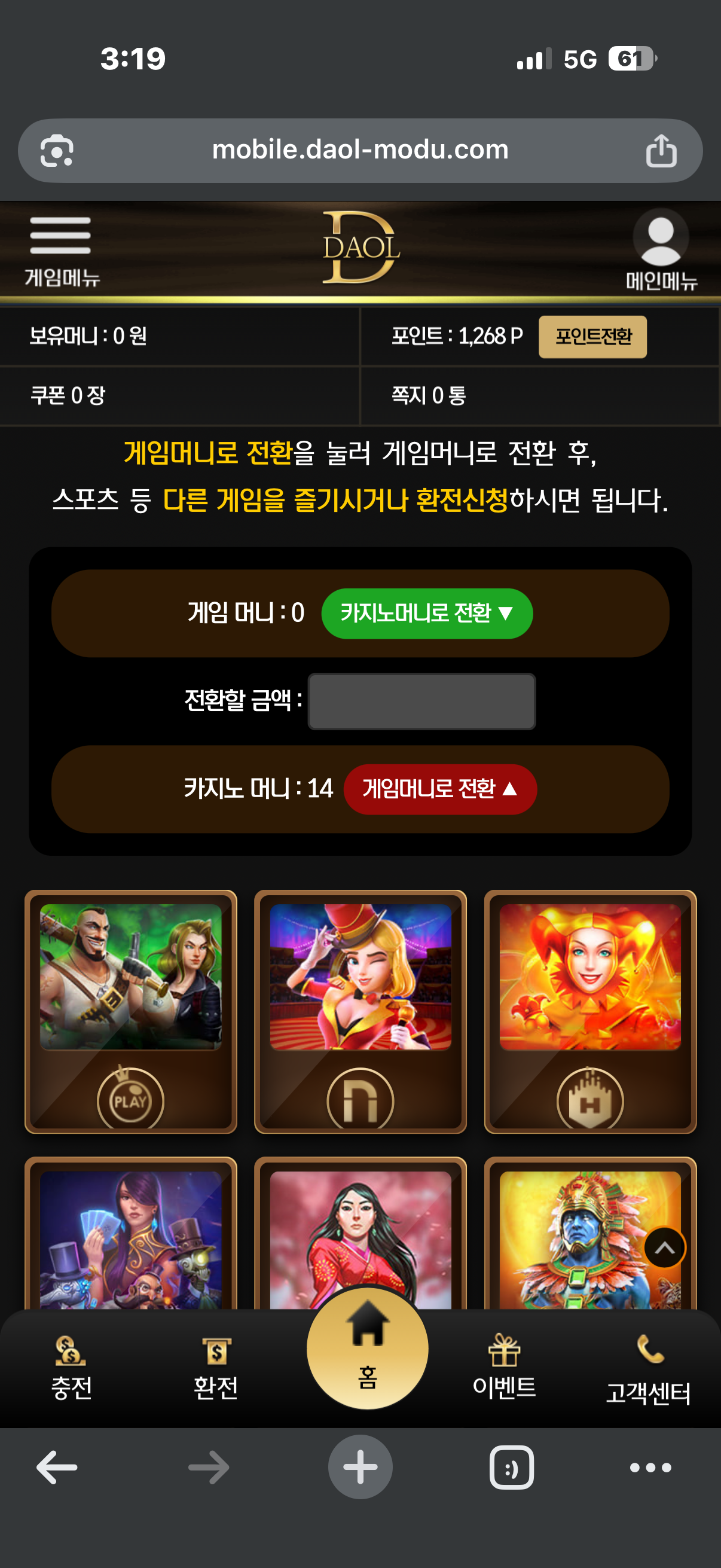This screenshot has height=1568, width=721.
Task: Open a new tab with the plus button
Action: [x=360, y=1468]
